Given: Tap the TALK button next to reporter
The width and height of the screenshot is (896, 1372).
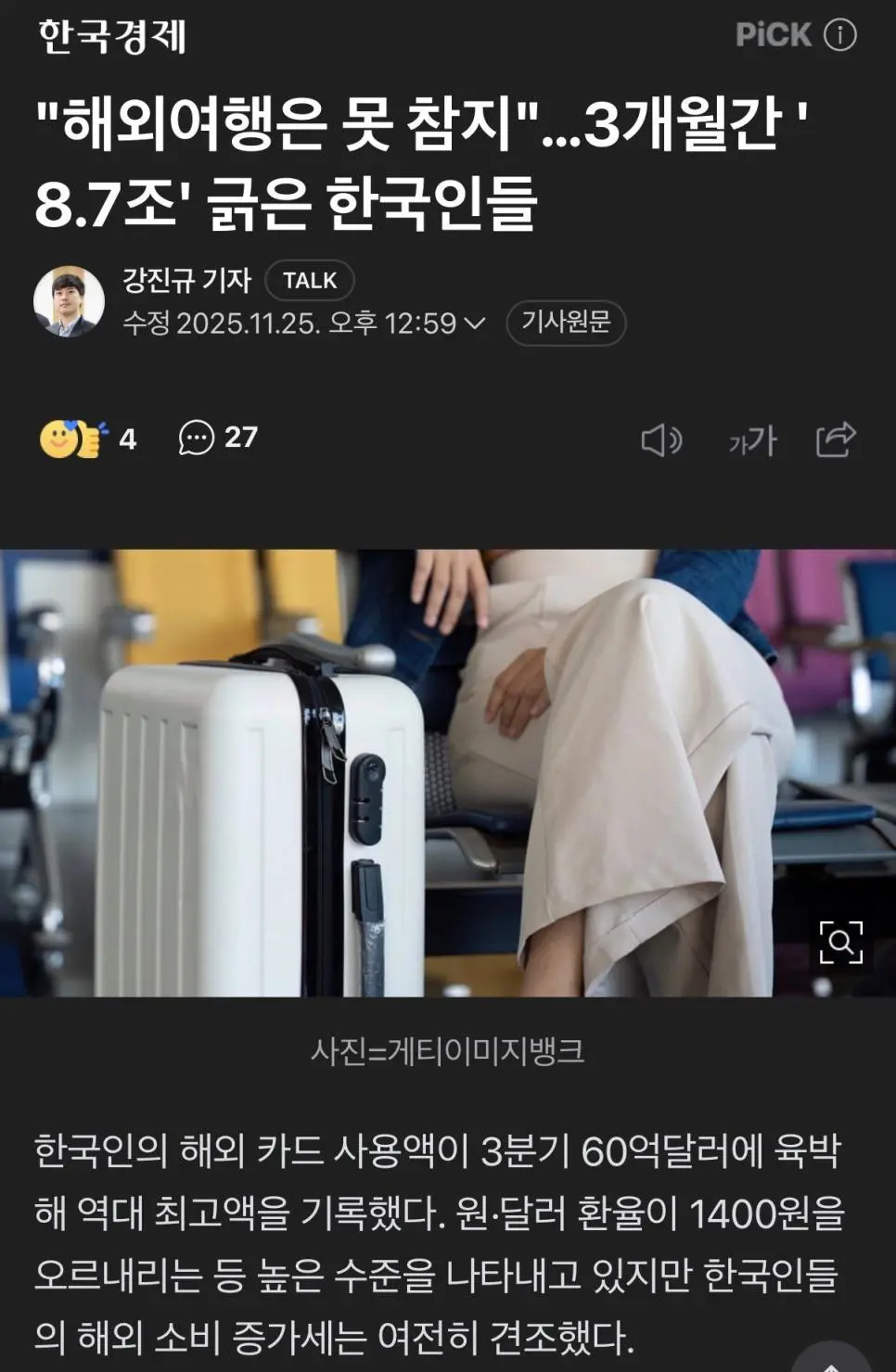Looking at the screenshot, I should pyautogui.click(x=310, y=280).
